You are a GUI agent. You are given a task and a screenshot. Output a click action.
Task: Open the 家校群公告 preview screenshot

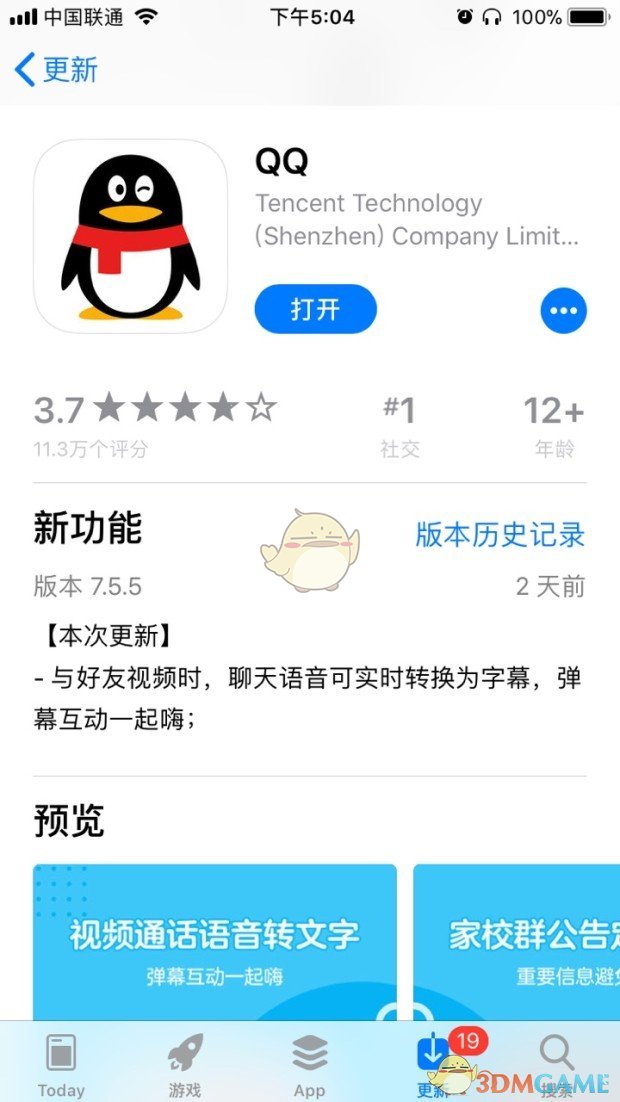[516, 940]
